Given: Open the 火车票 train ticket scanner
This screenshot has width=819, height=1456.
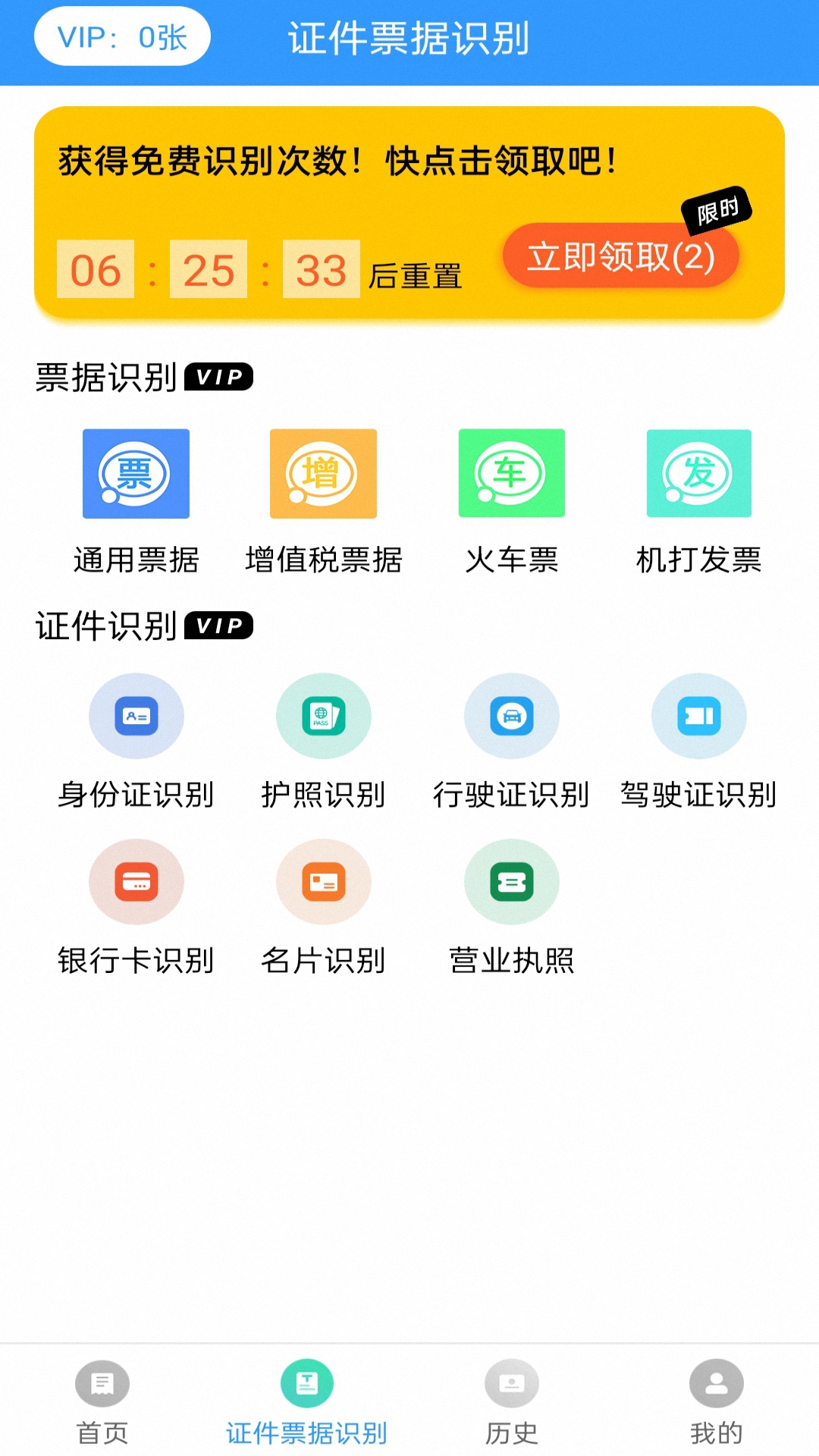Looking at the screenshot, I should [x=511, y=473].
